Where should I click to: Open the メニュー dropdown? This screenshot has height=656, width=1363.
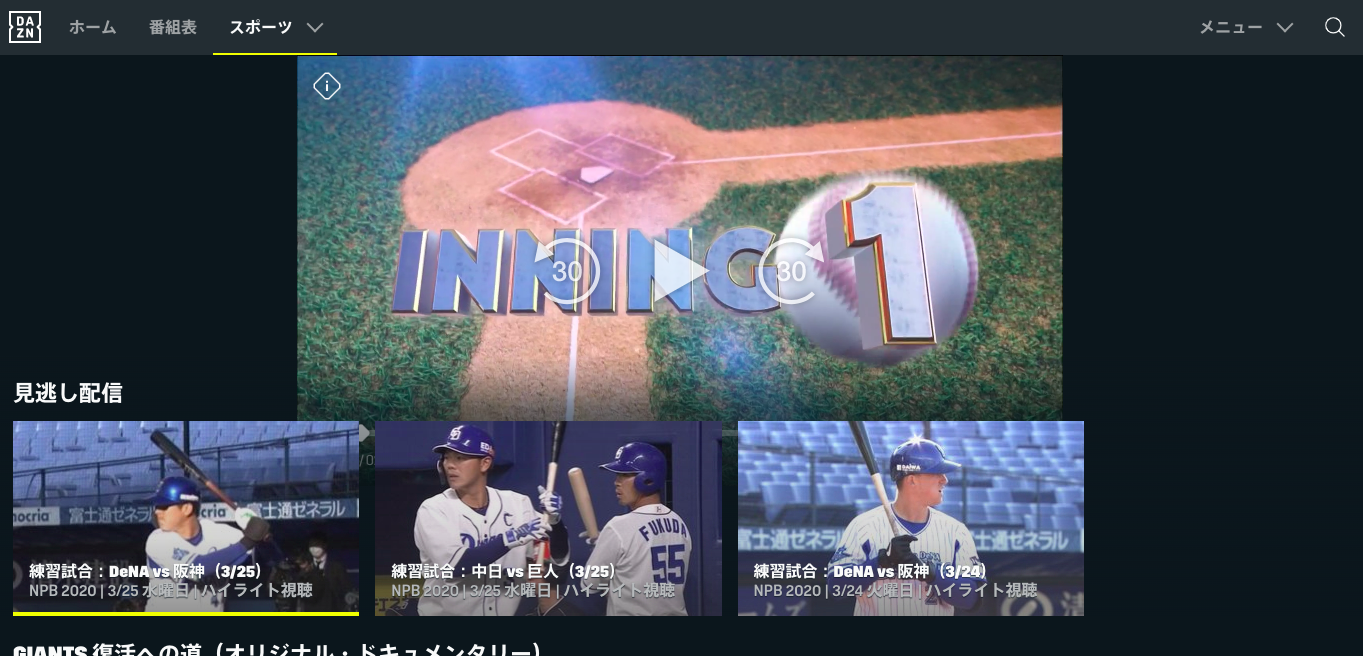[1246, 27]
